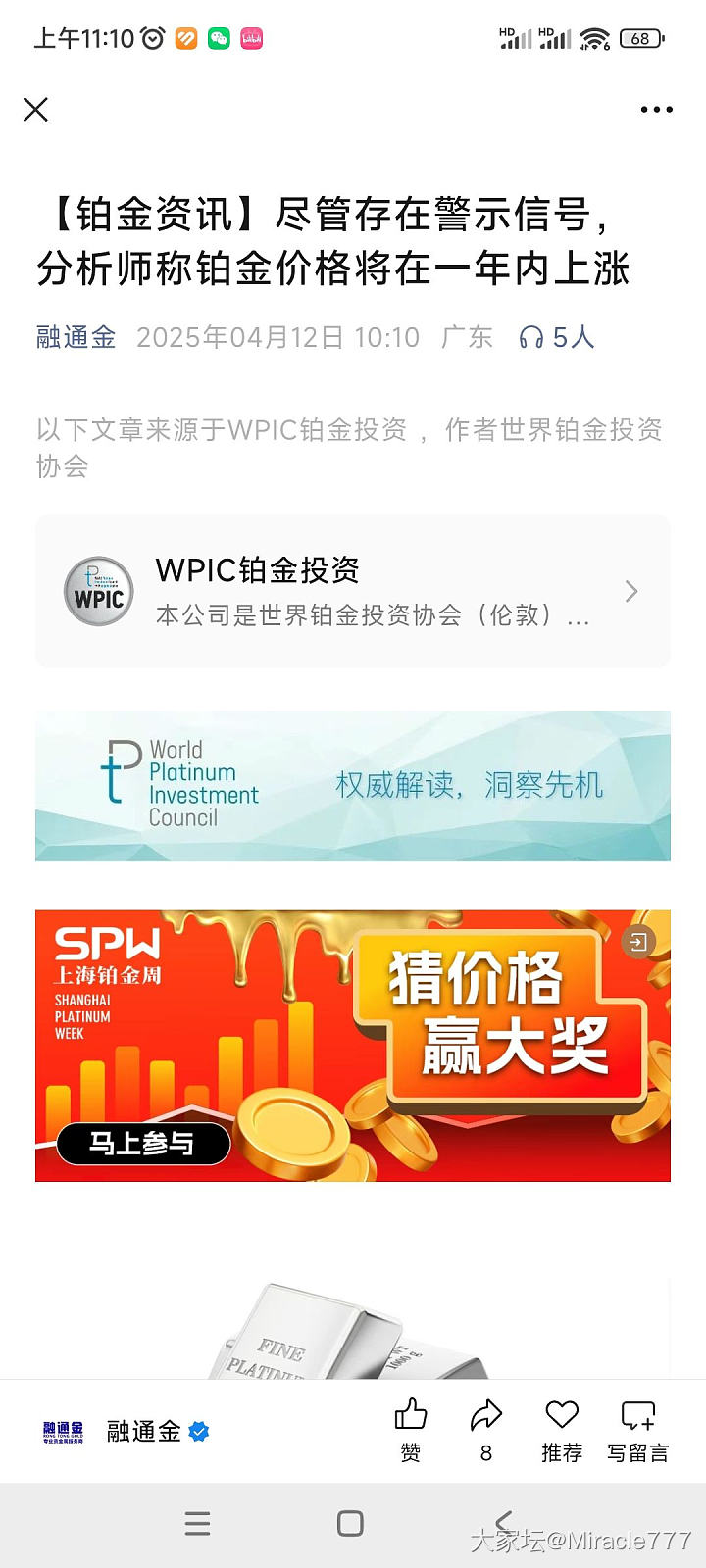Open the Shanghai Platinum Week banner
This screenshot has height=1568, width=706.
353,1046
